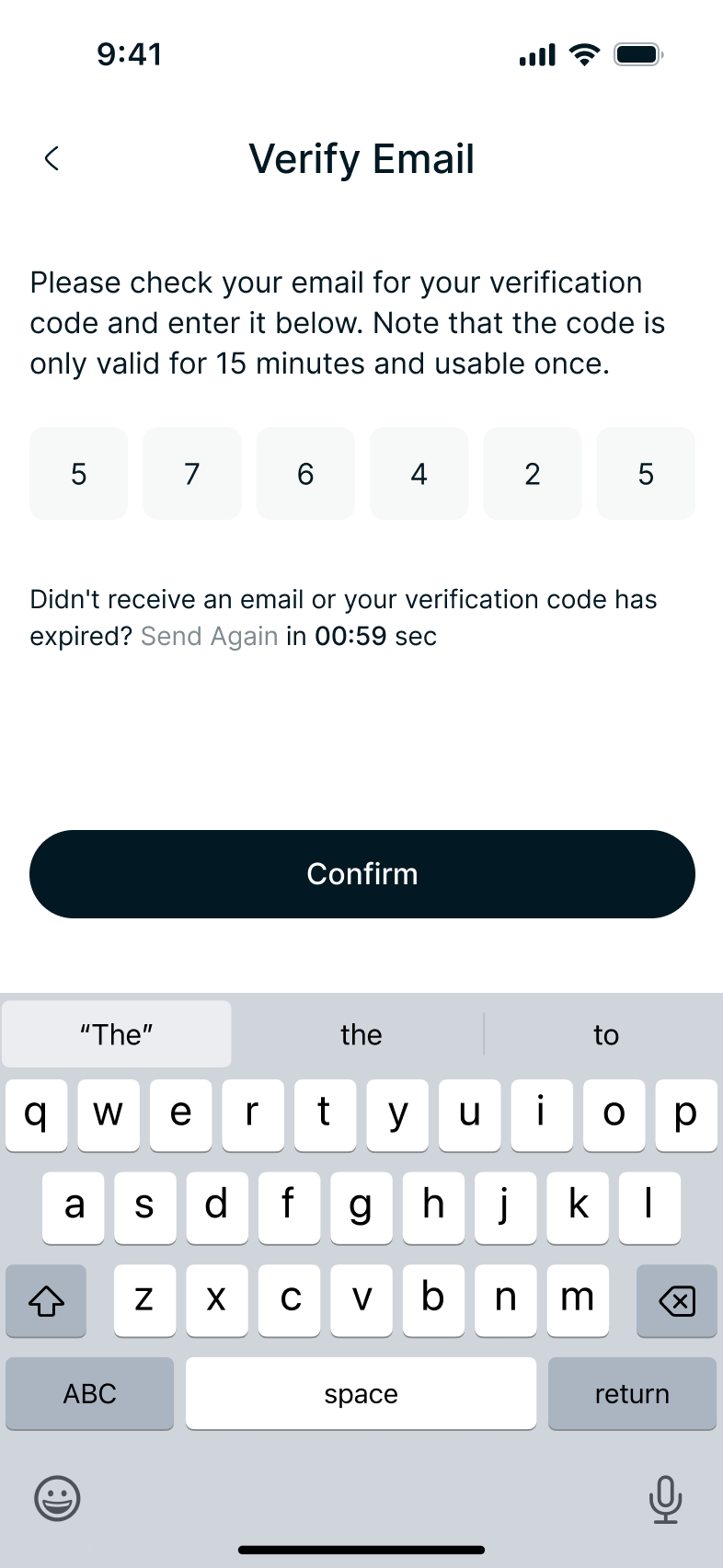Confirm the verification code
Image resolution: width=723 pixels, height=1568 pixels.
pos(361,873)
